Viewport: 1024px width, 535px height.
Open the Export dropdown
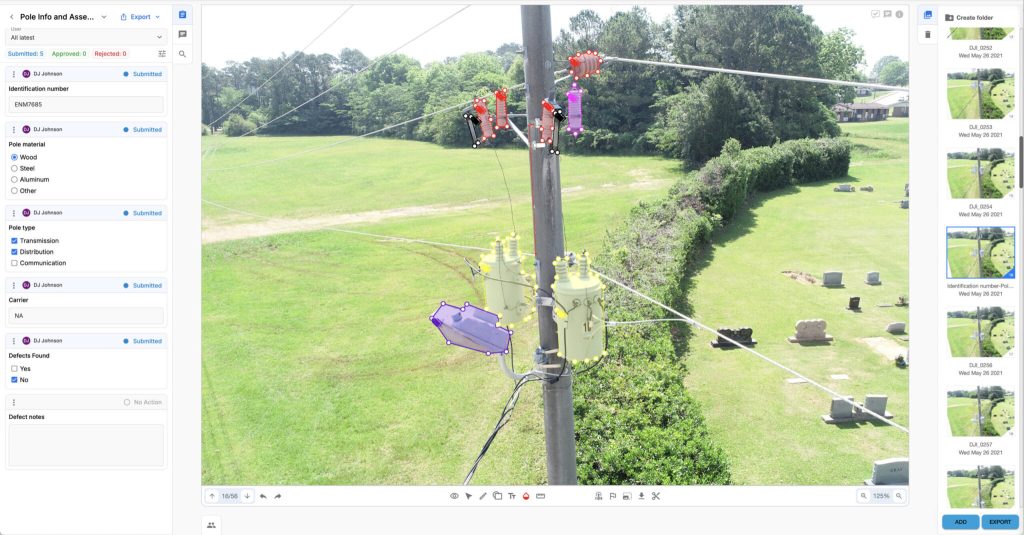click(x=140, y=17)
